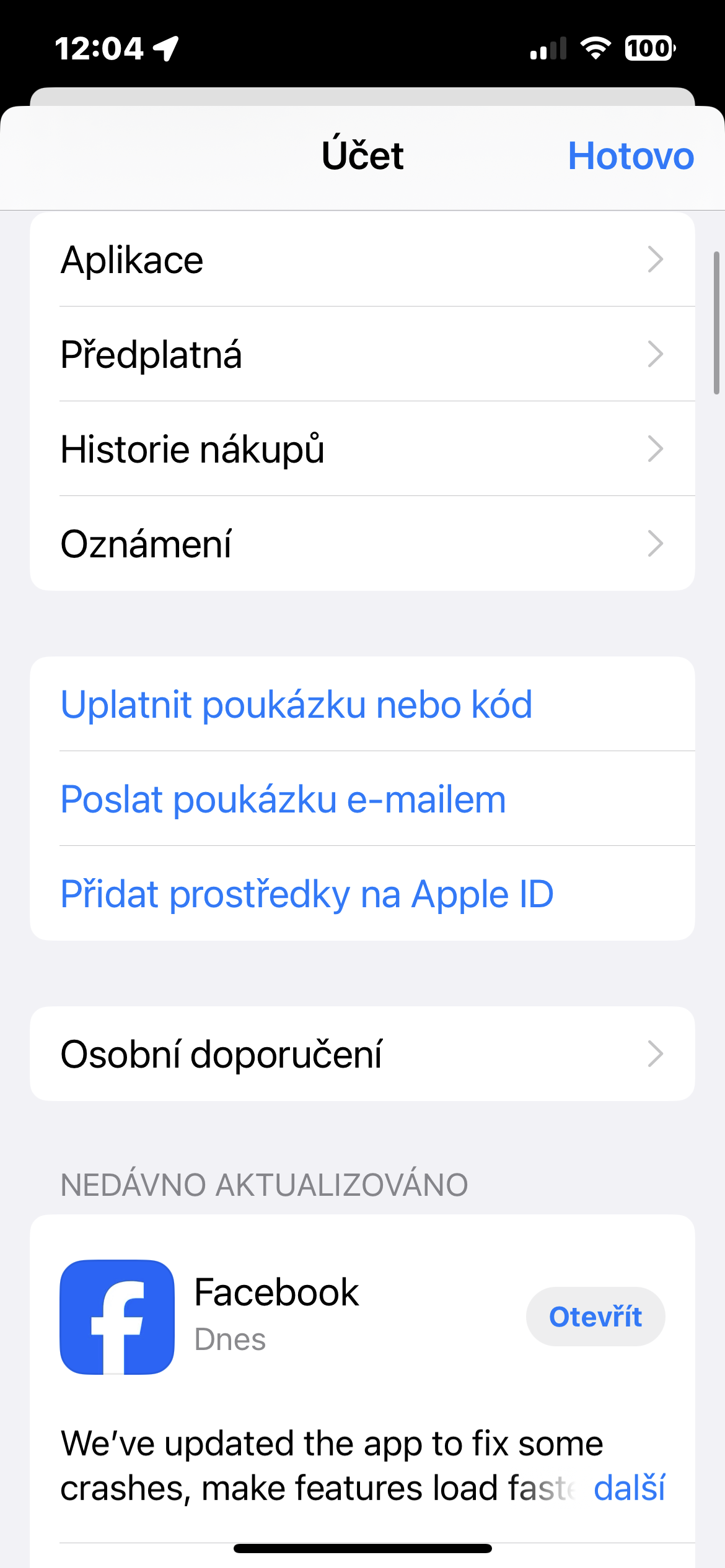Tap Otevřít to launch Facebook
The image size is (725, 1568).
click(x=595, y=1317)
